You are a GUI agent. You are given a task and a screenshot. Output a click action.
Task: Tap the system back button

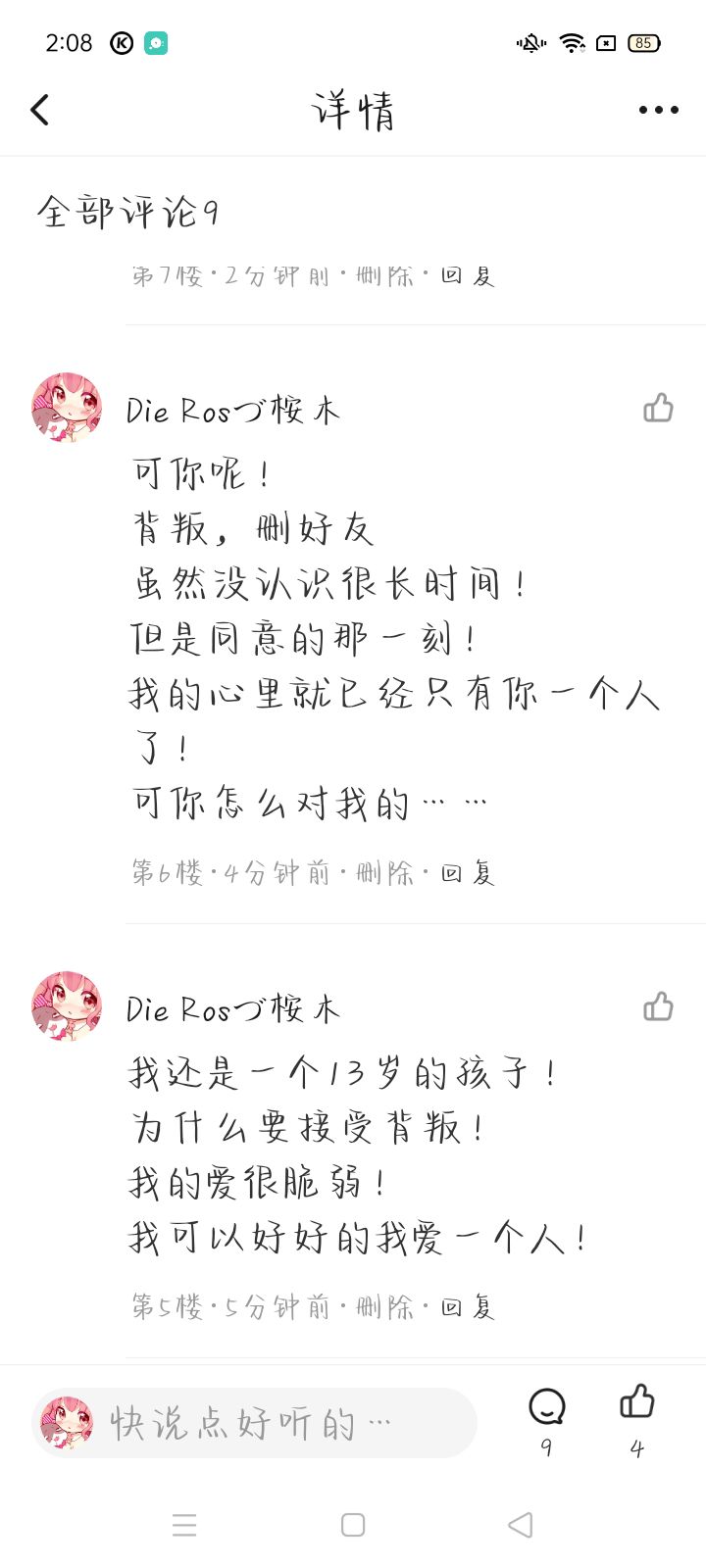[521, 1525]
